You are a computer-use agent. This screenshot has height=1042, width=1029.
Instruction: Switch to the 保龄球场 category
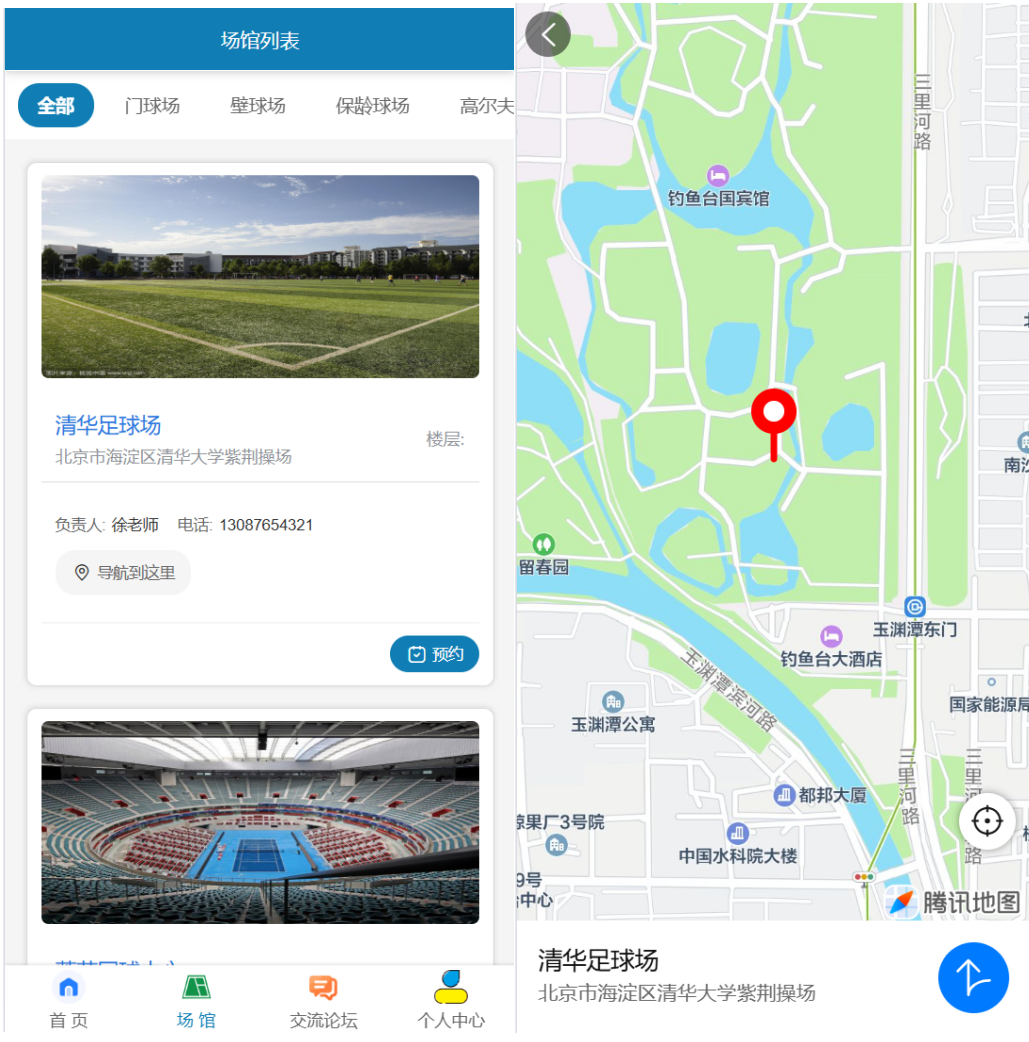(372, 106)
